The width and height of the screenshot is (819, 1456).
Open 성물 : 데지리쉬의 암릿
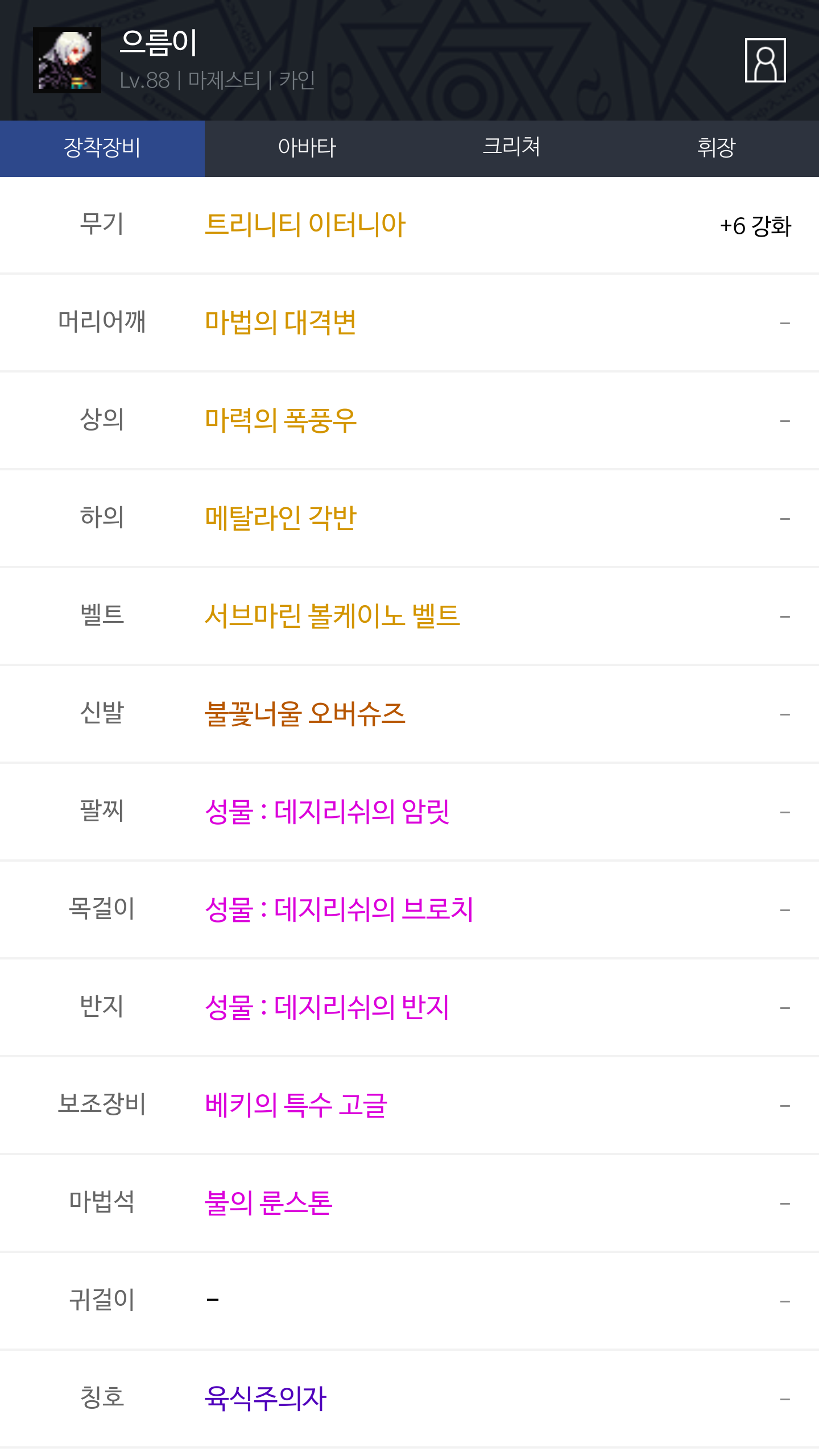(327, 812)
